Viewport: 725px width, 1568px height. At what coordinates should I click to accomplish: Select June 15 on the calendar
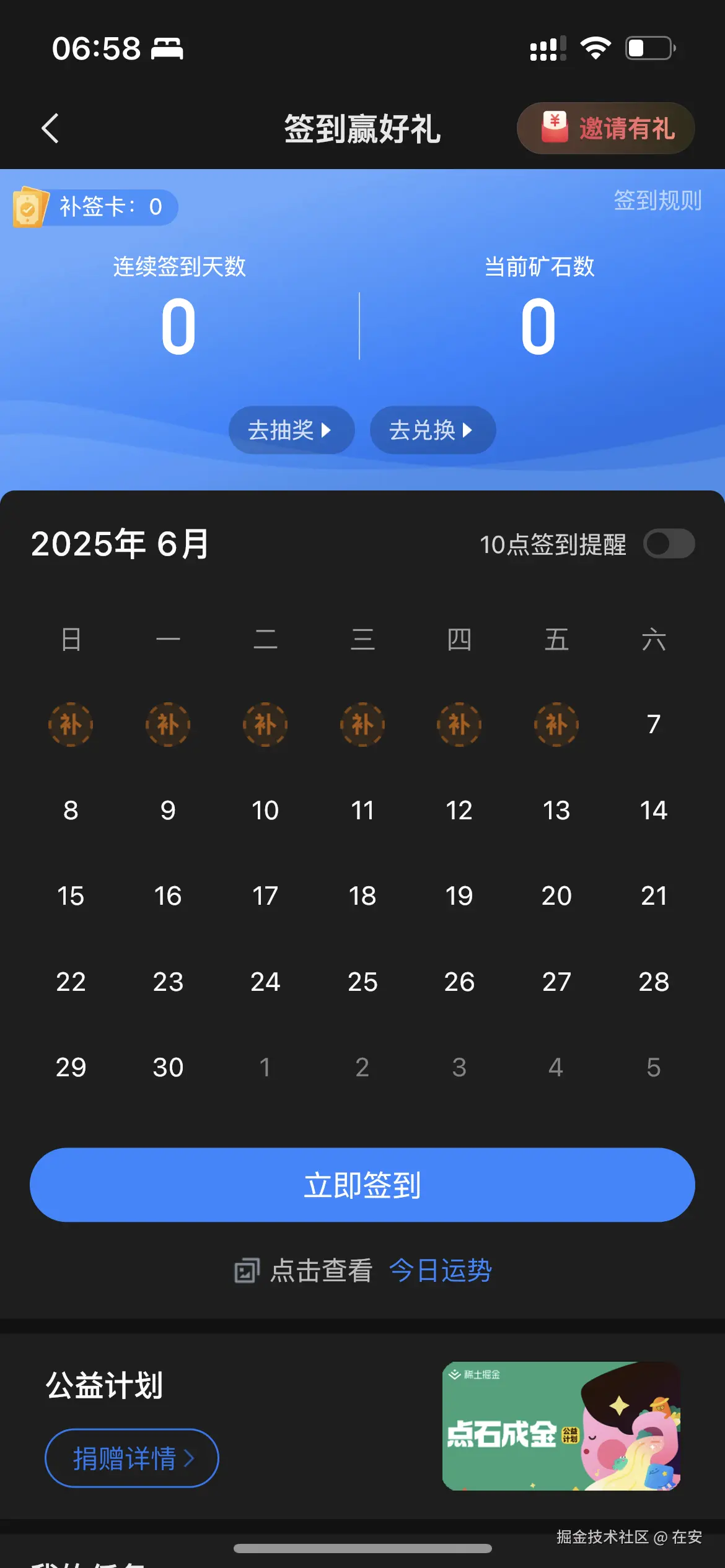pos(71,896)
